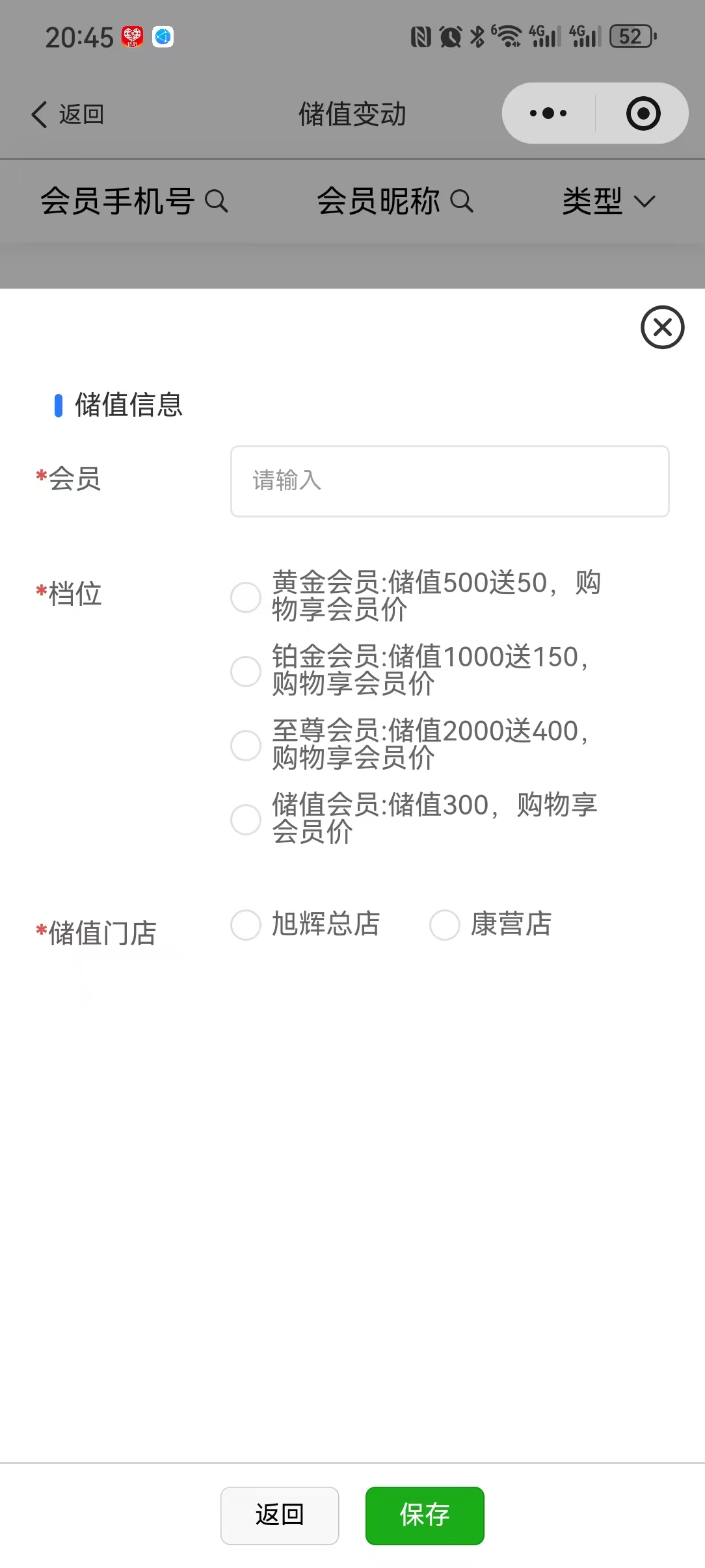
Task: Select 储值会员 储值300 tier
Action: click(246, 819)
